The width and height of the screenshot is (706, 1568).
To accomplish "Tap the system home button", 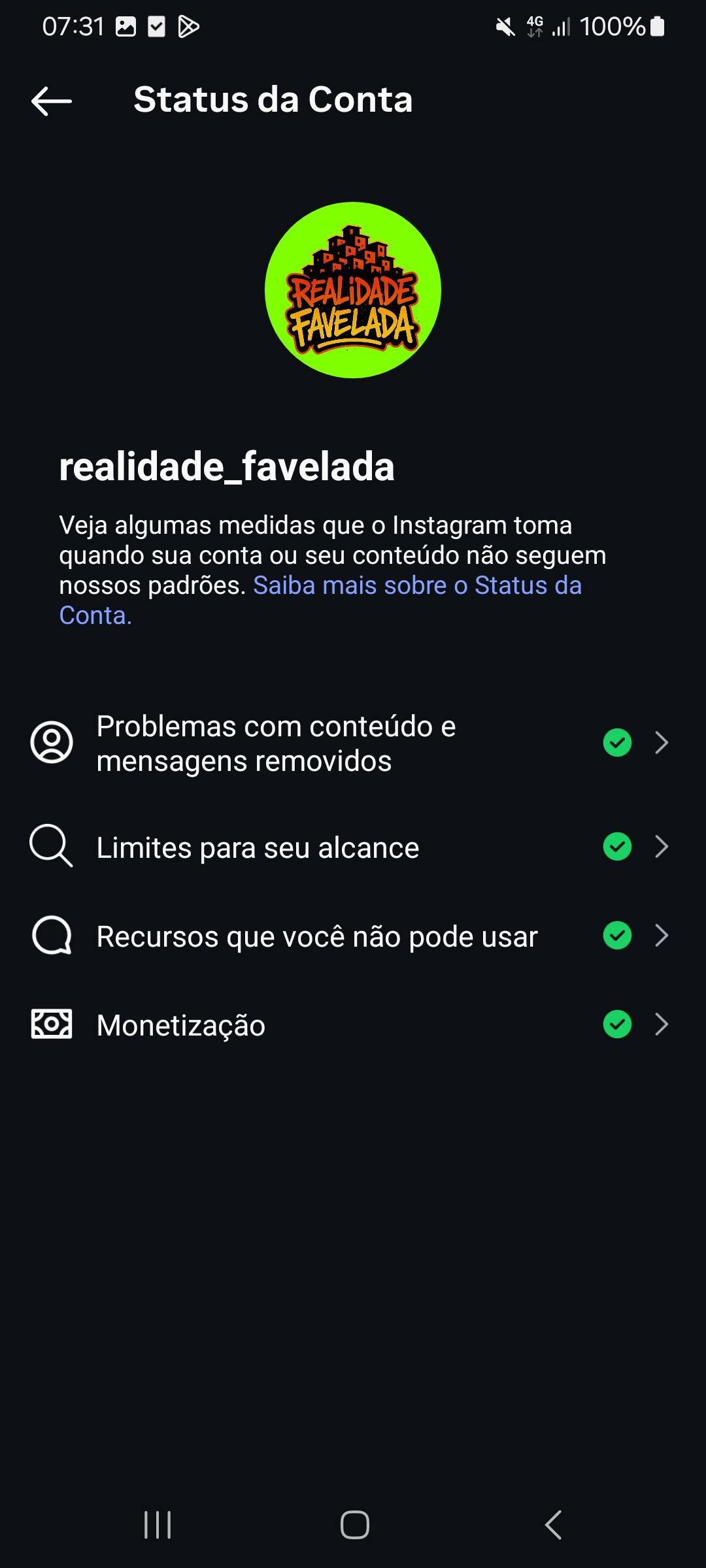I will tap(354, 1526).
